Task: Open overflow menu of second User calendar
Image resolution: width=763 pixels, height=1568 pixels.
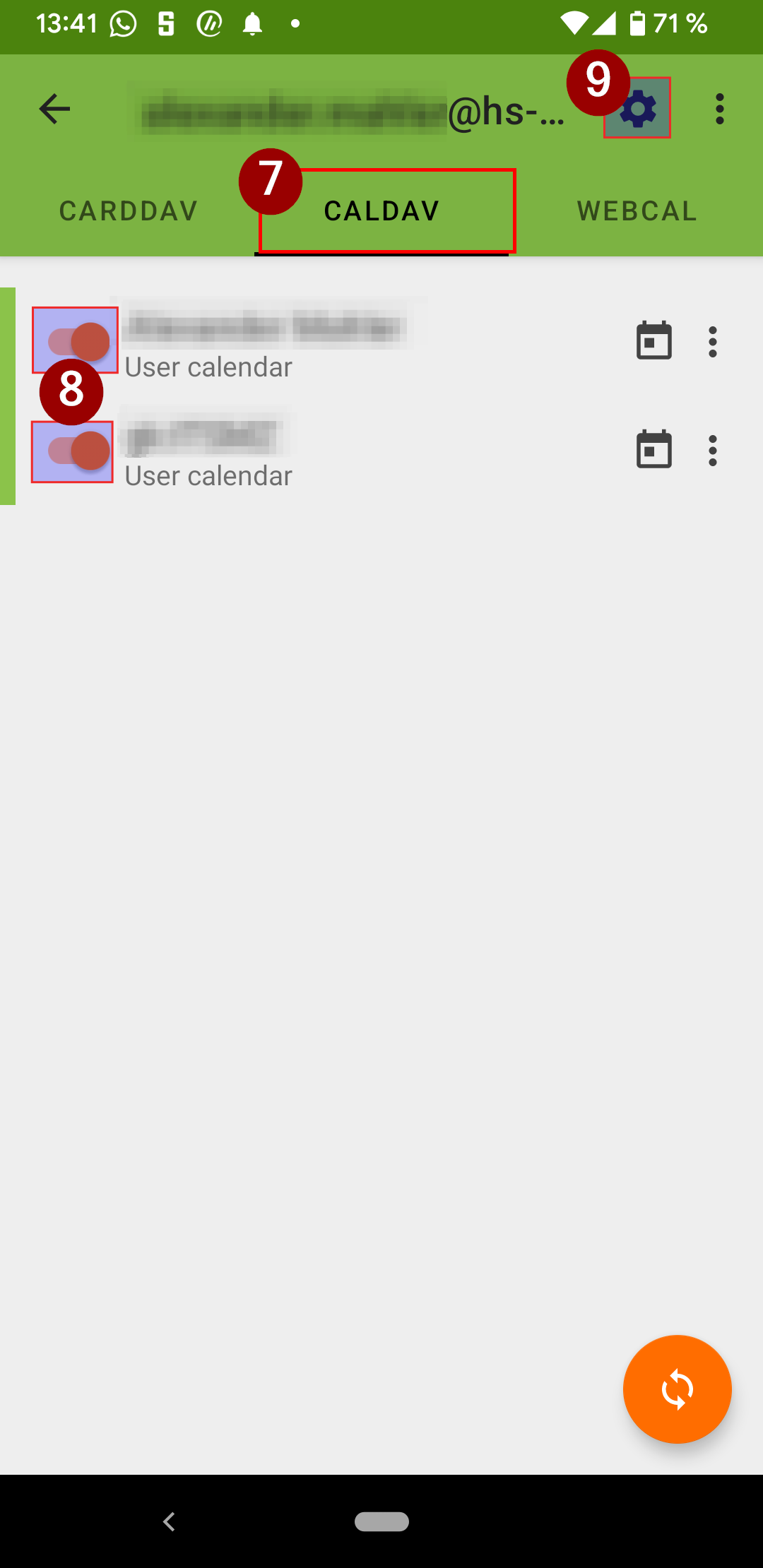Action: (713, 451)
